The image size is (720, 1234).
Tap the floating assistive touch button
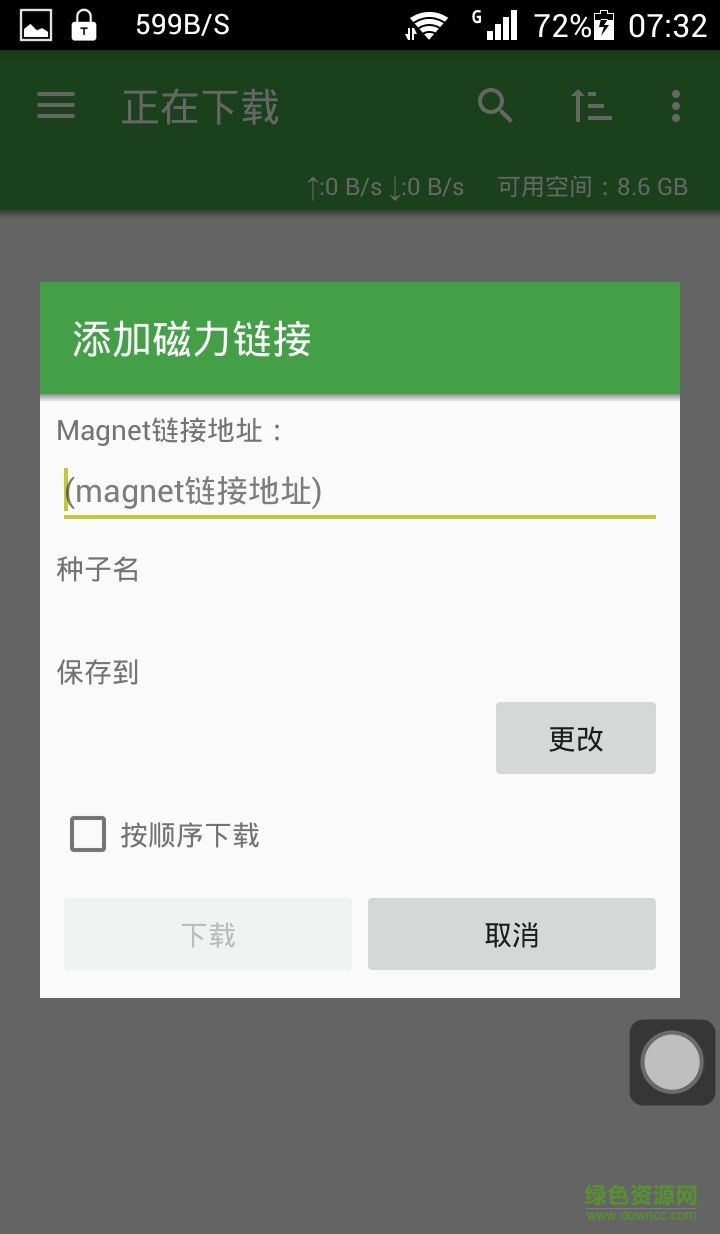(x=672, y=1062)
